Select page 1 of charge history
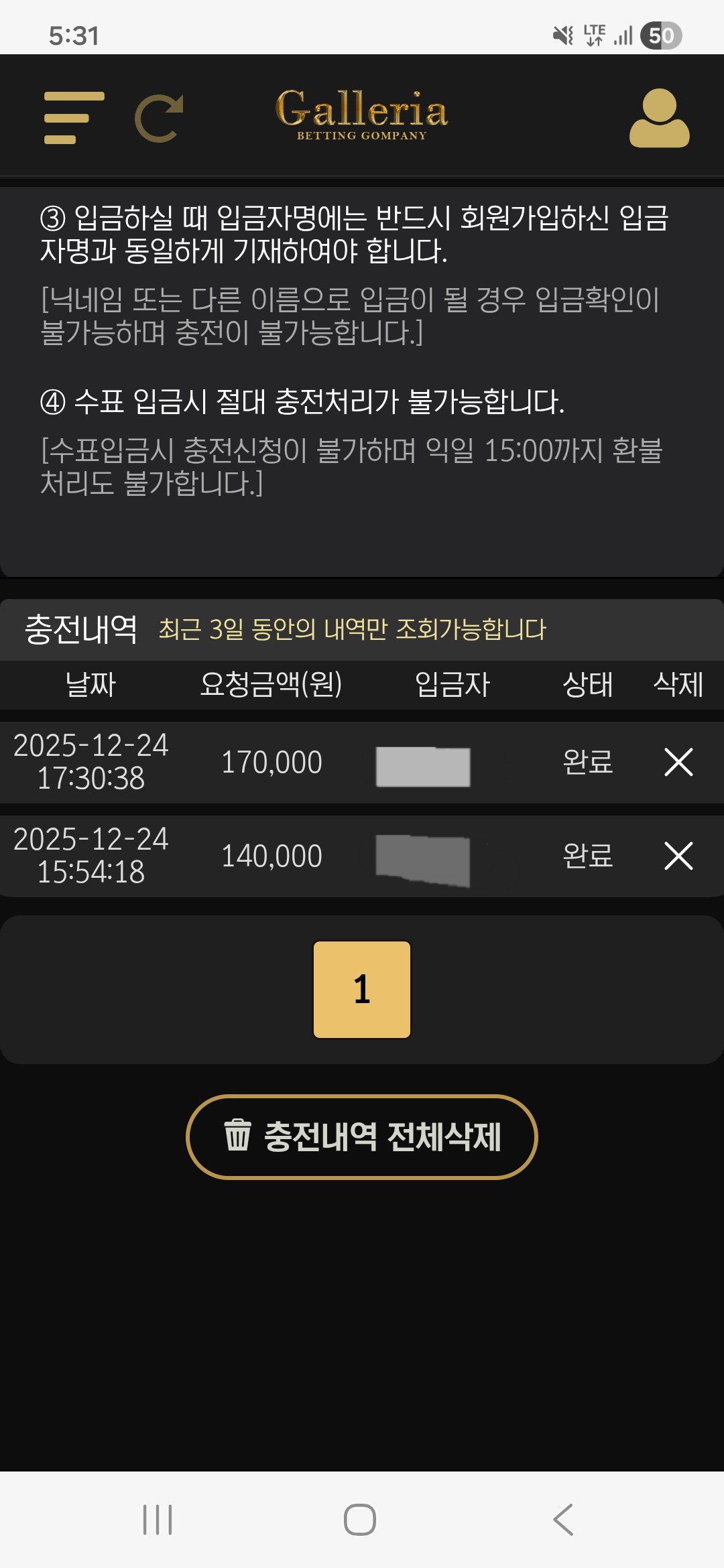This screenshot has height=1568, width=724. (362, 989)
